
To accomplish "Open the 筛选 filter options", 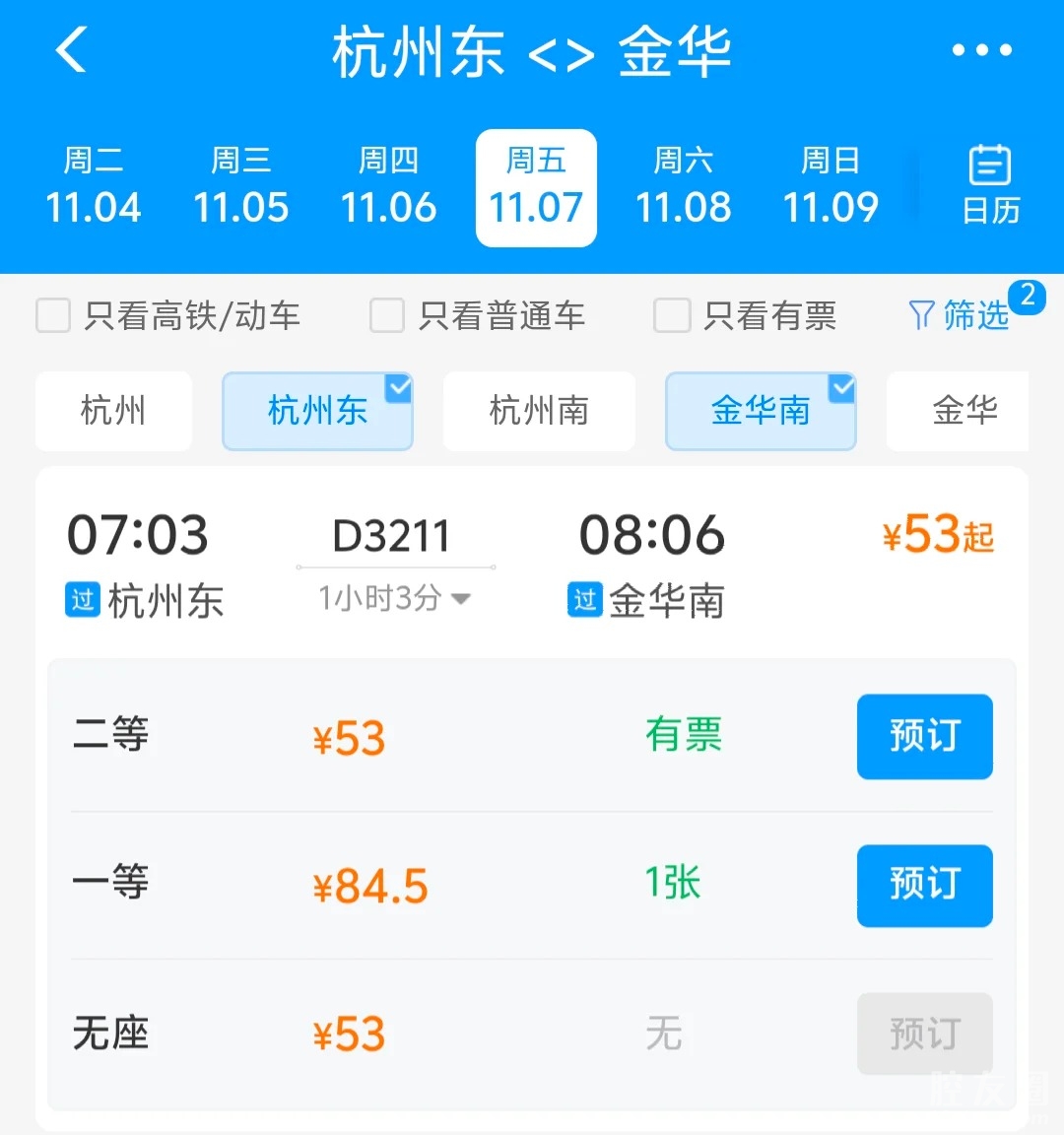I will [960, 315].
